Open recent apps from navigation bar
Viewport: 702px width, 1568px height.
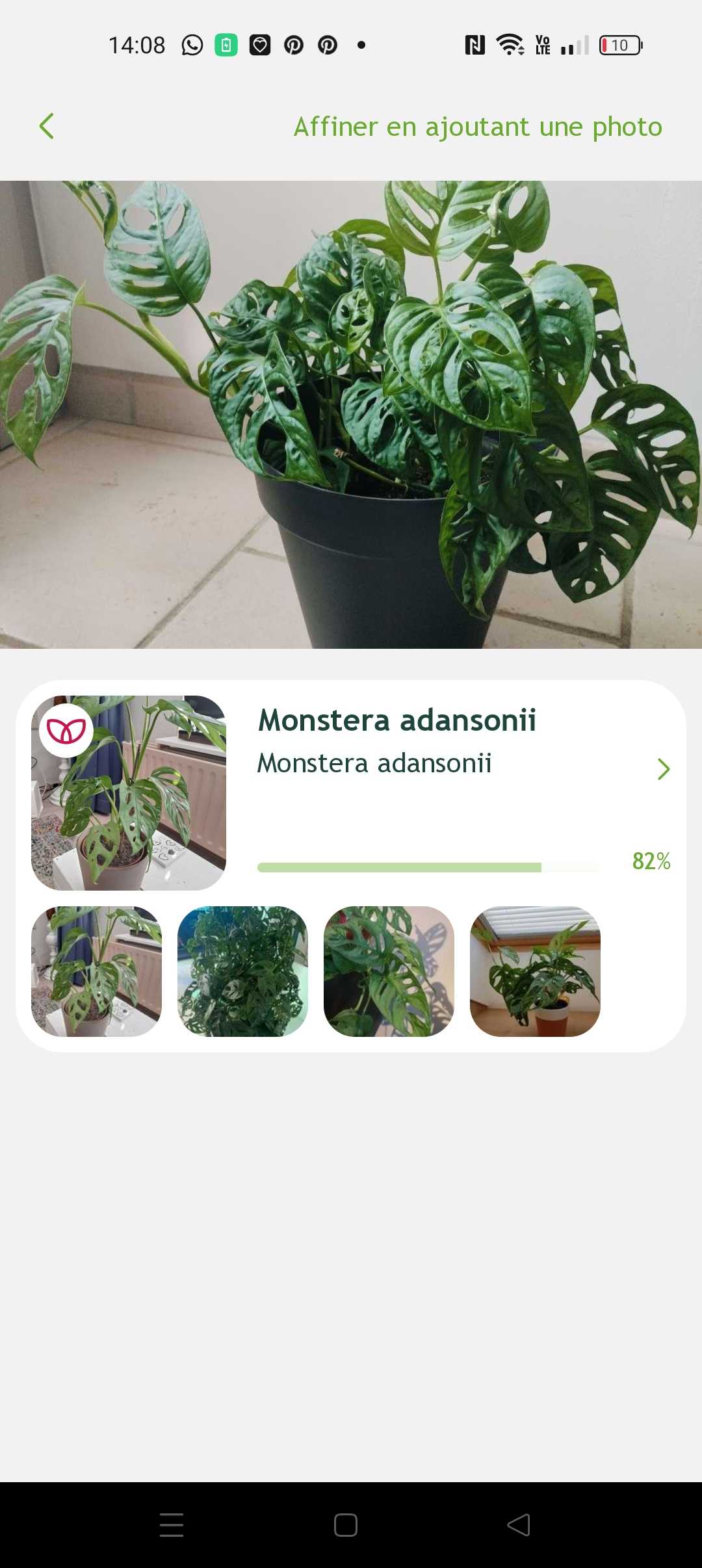(x=172, y=1524)
